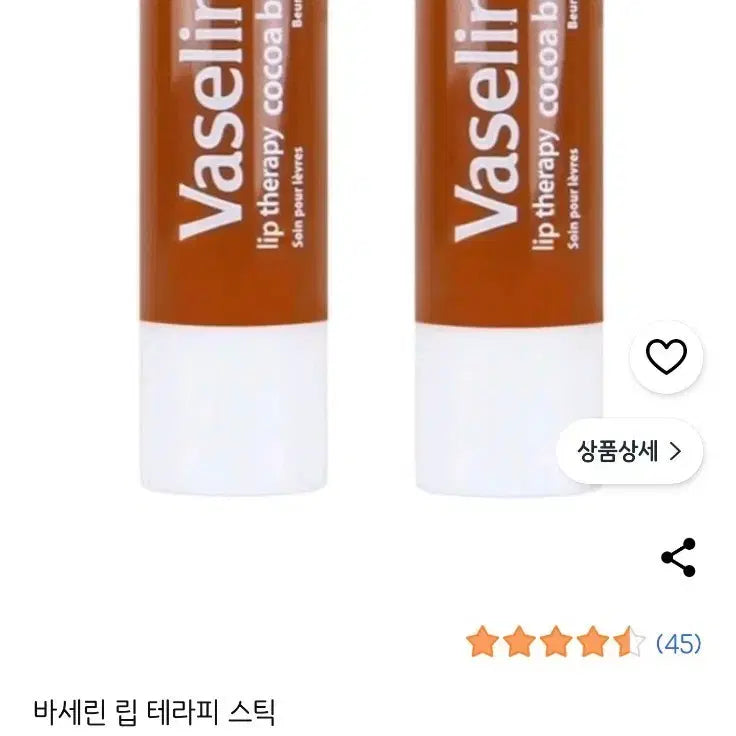Open 상품상세 product details
The height and width of the screenshot is (736, 736).
click(630, 451)
